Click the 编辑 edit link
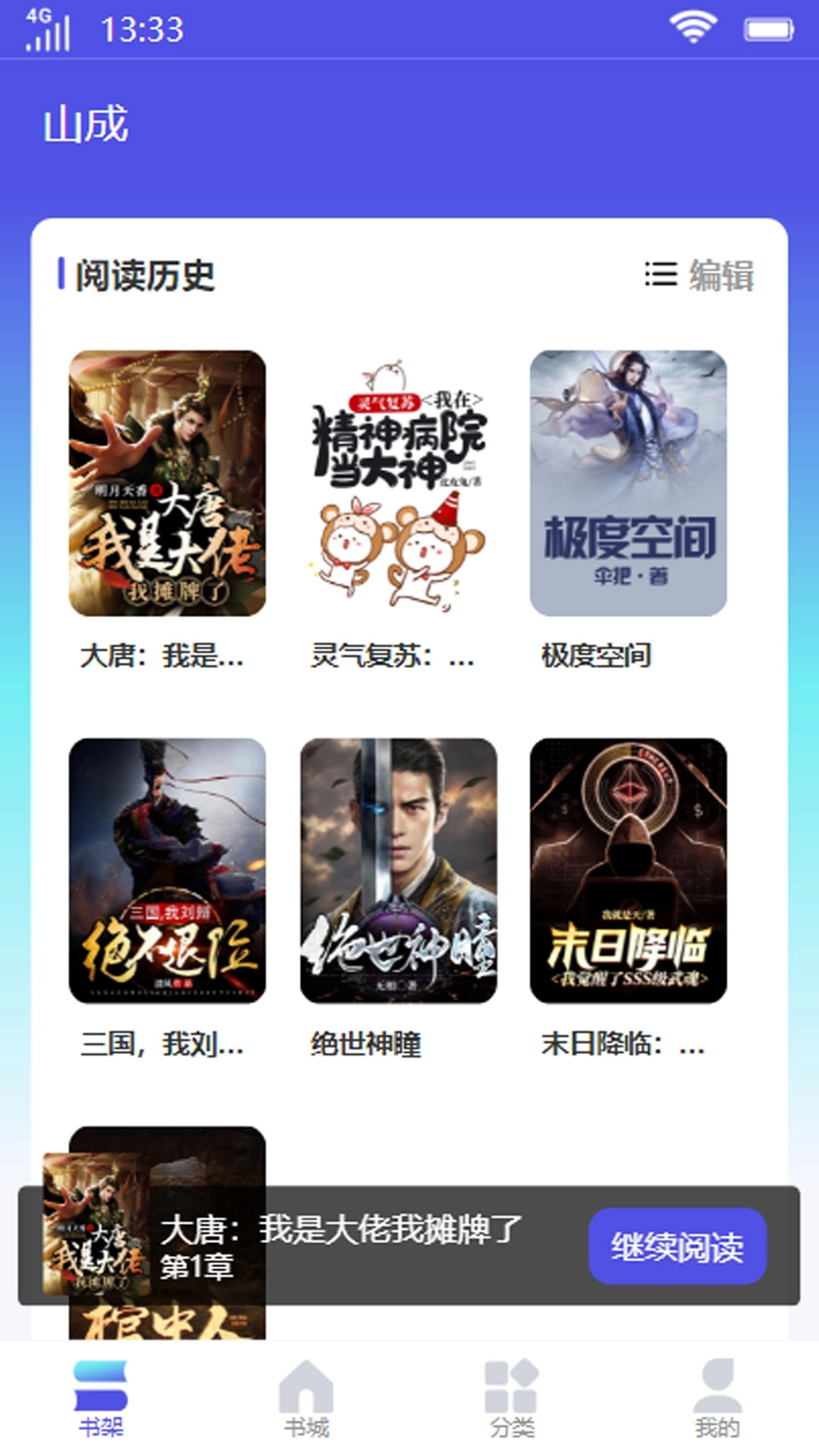 click(721, 278)
